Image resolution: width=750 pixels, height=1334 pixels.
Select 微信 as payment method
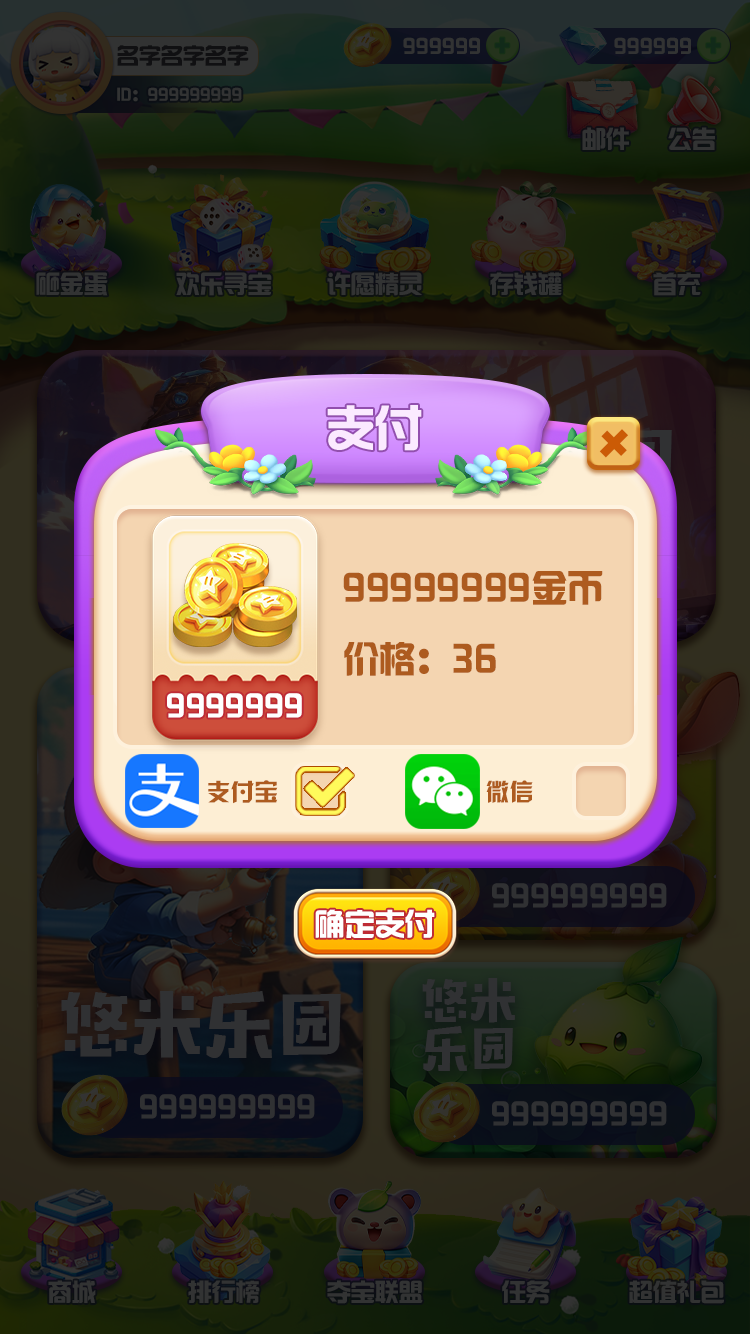click(600, 791)
